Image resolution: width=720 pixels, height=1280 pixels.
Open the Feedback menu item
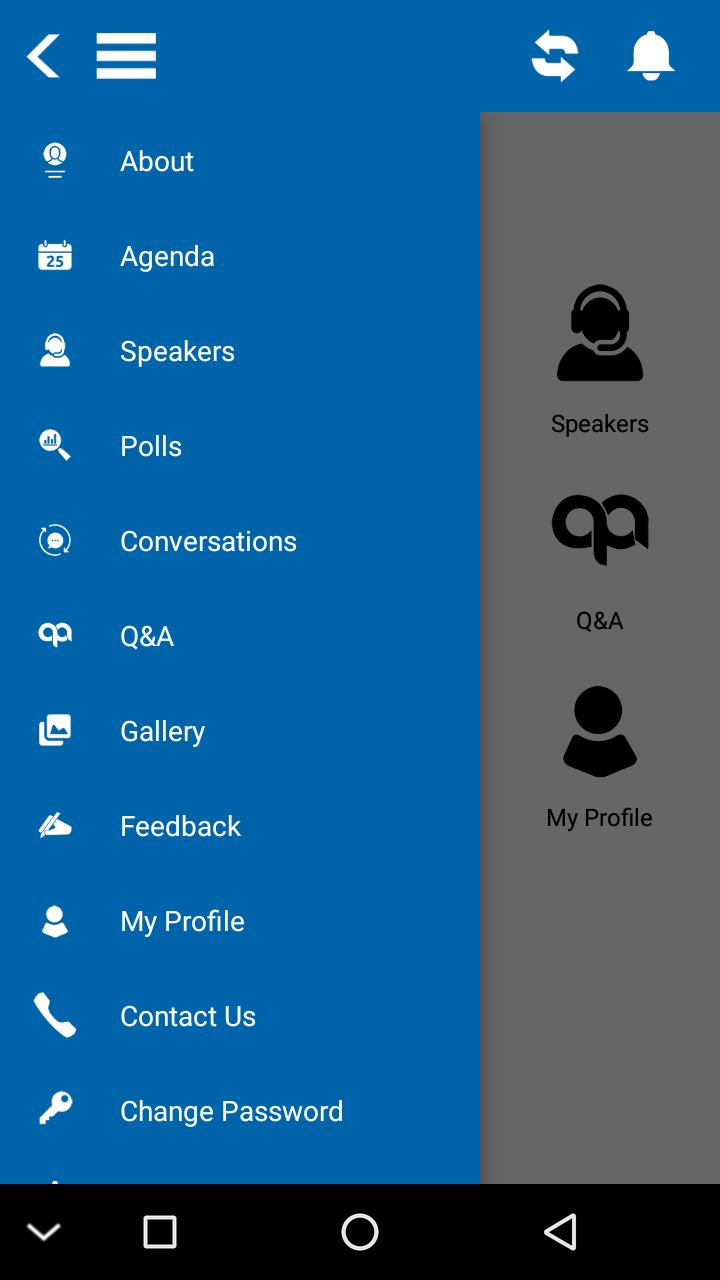(x=240, y=826)
